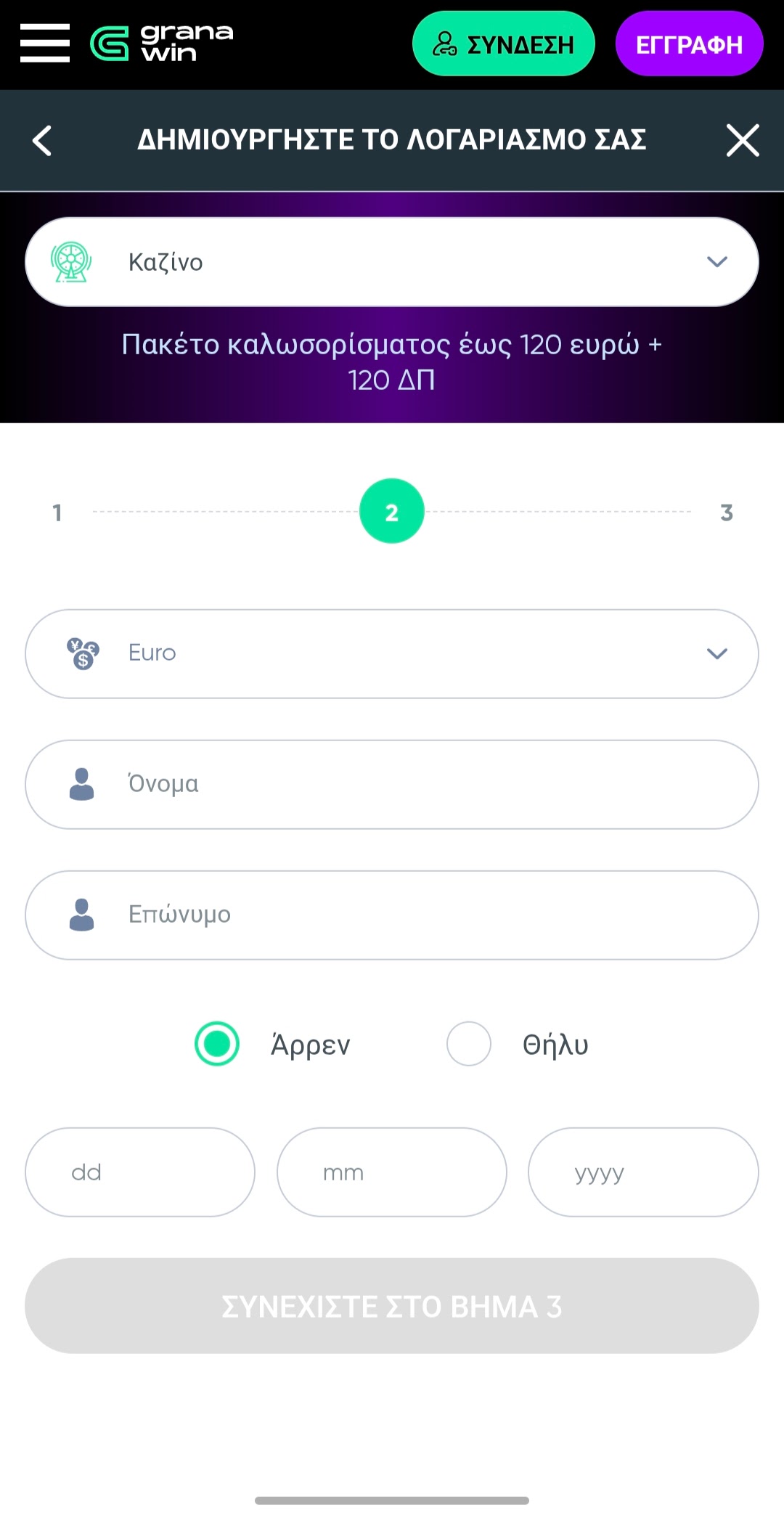Close the account creation form

[742, 140]
